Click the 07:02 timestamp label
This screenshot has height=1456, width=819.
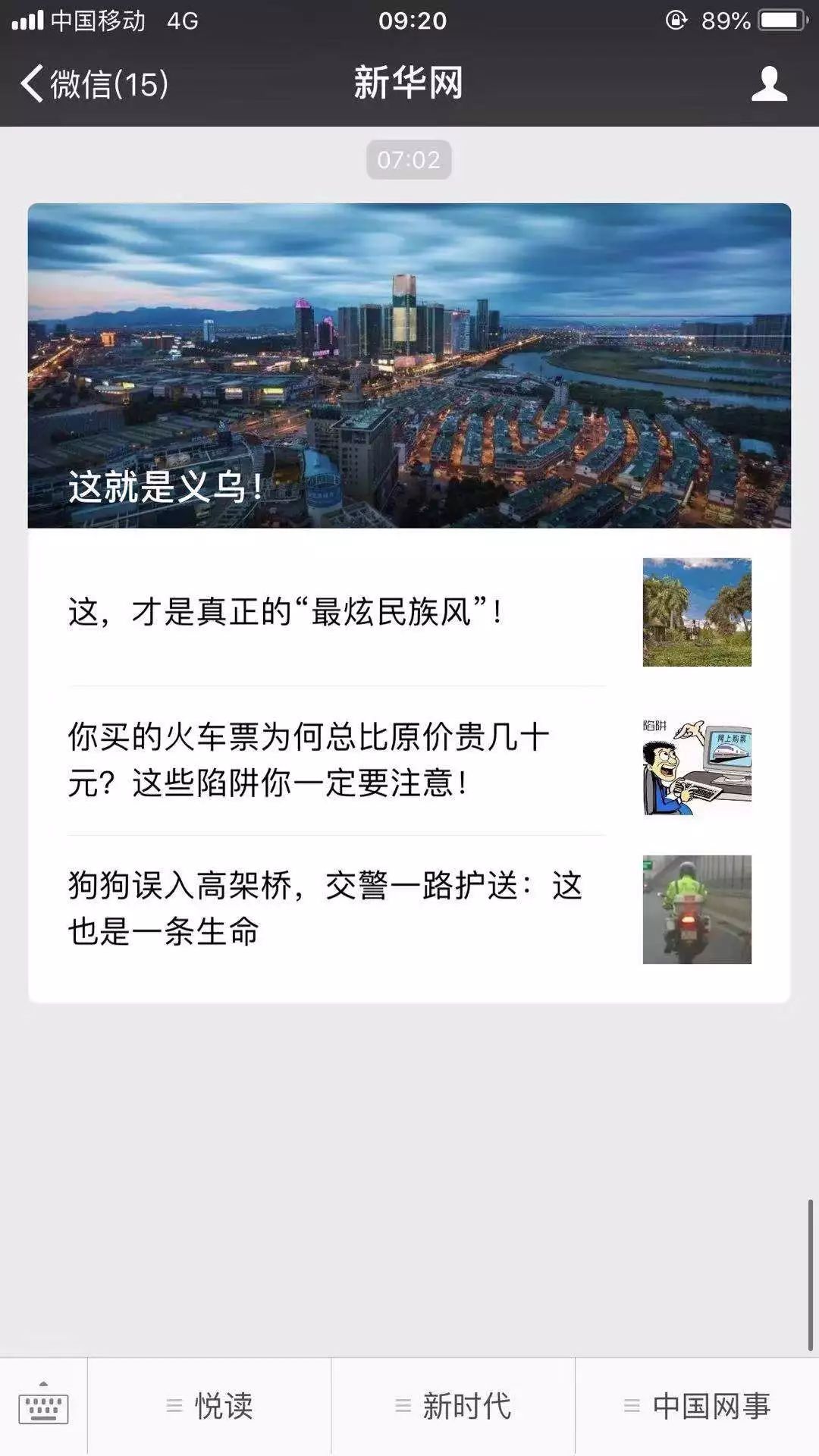[x=409, y=159]
